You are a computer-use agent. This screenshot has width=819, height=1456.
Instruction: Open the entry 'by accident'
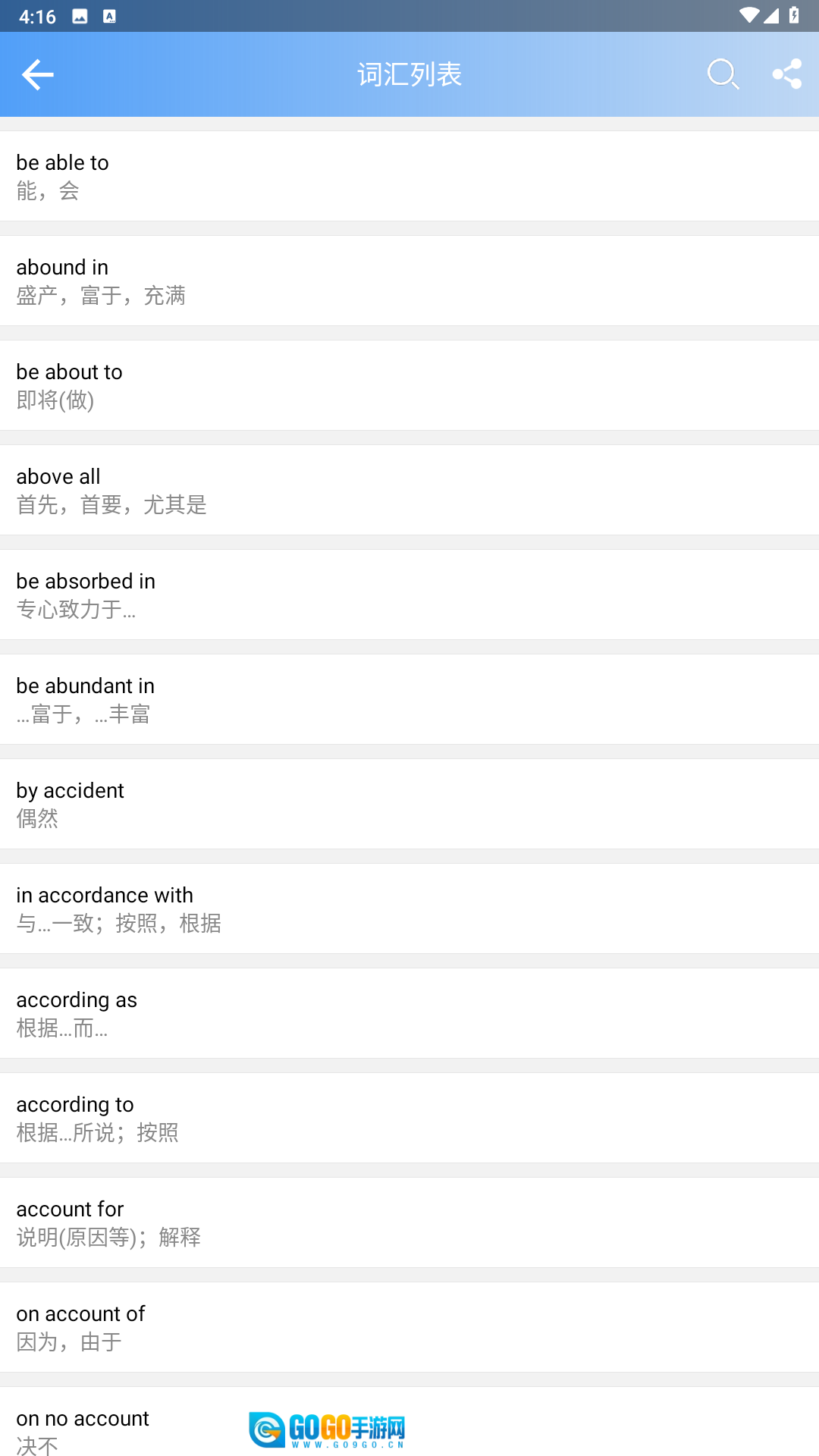tap(409, 804)
